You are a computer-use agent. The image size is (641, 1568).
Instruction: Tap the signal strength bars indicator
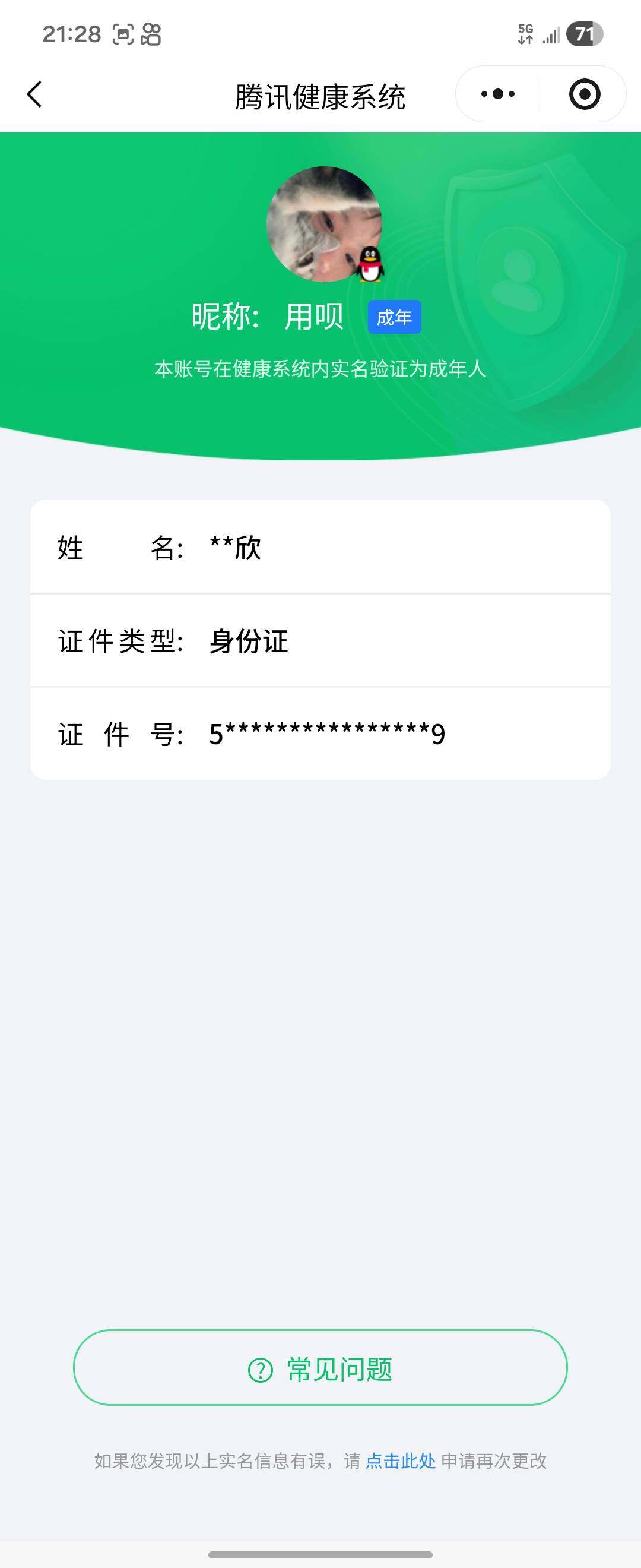pos(550,36)
